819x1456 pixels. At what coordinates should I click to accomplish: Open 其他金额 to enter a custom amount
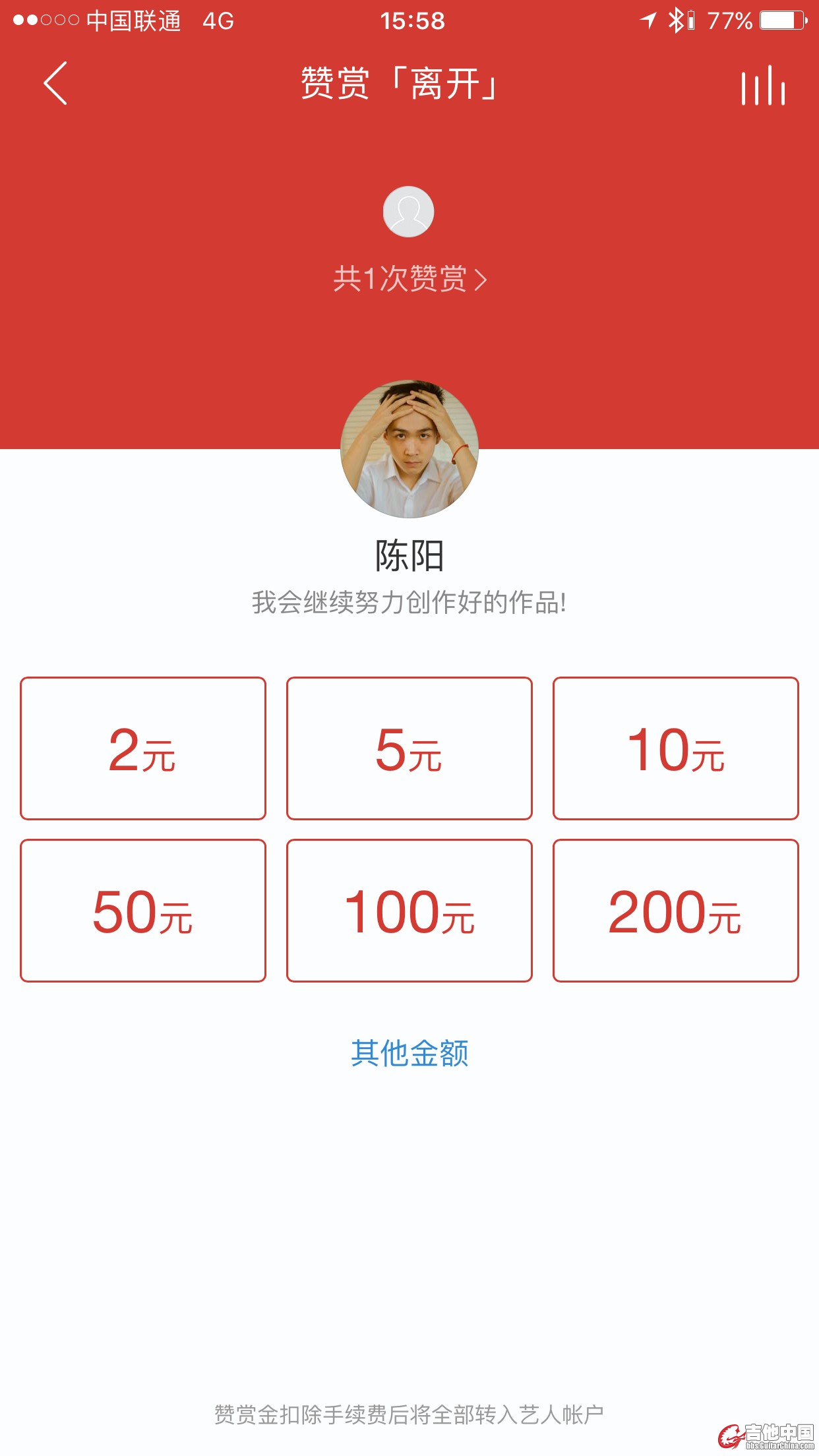tap(409, 1053)
